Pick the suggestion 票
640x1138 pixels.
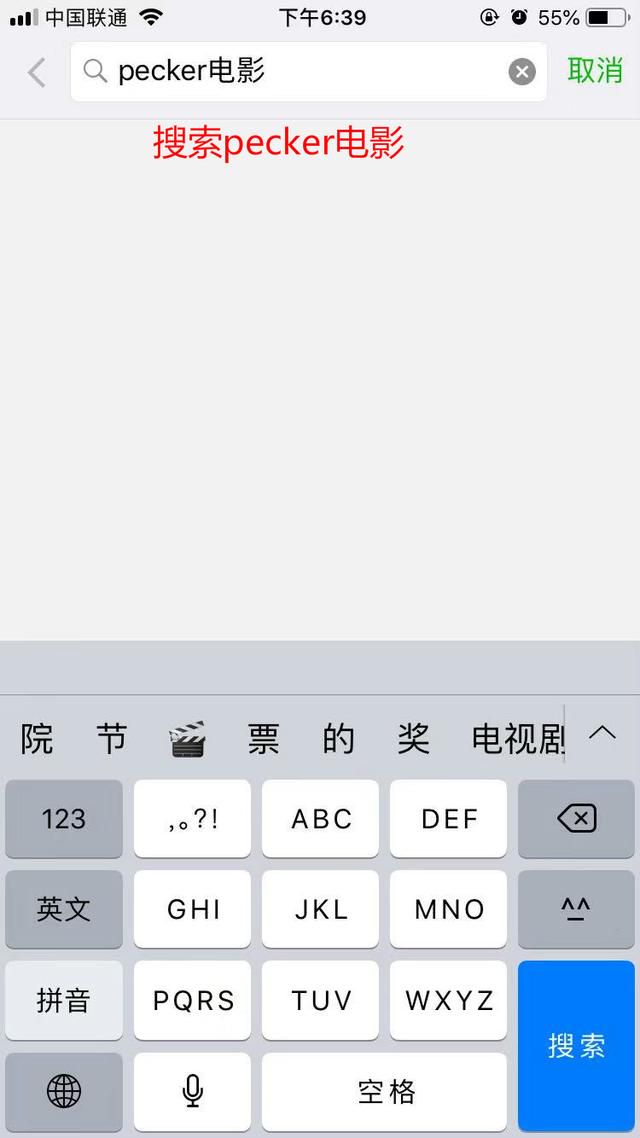click(x=263, y=739)
